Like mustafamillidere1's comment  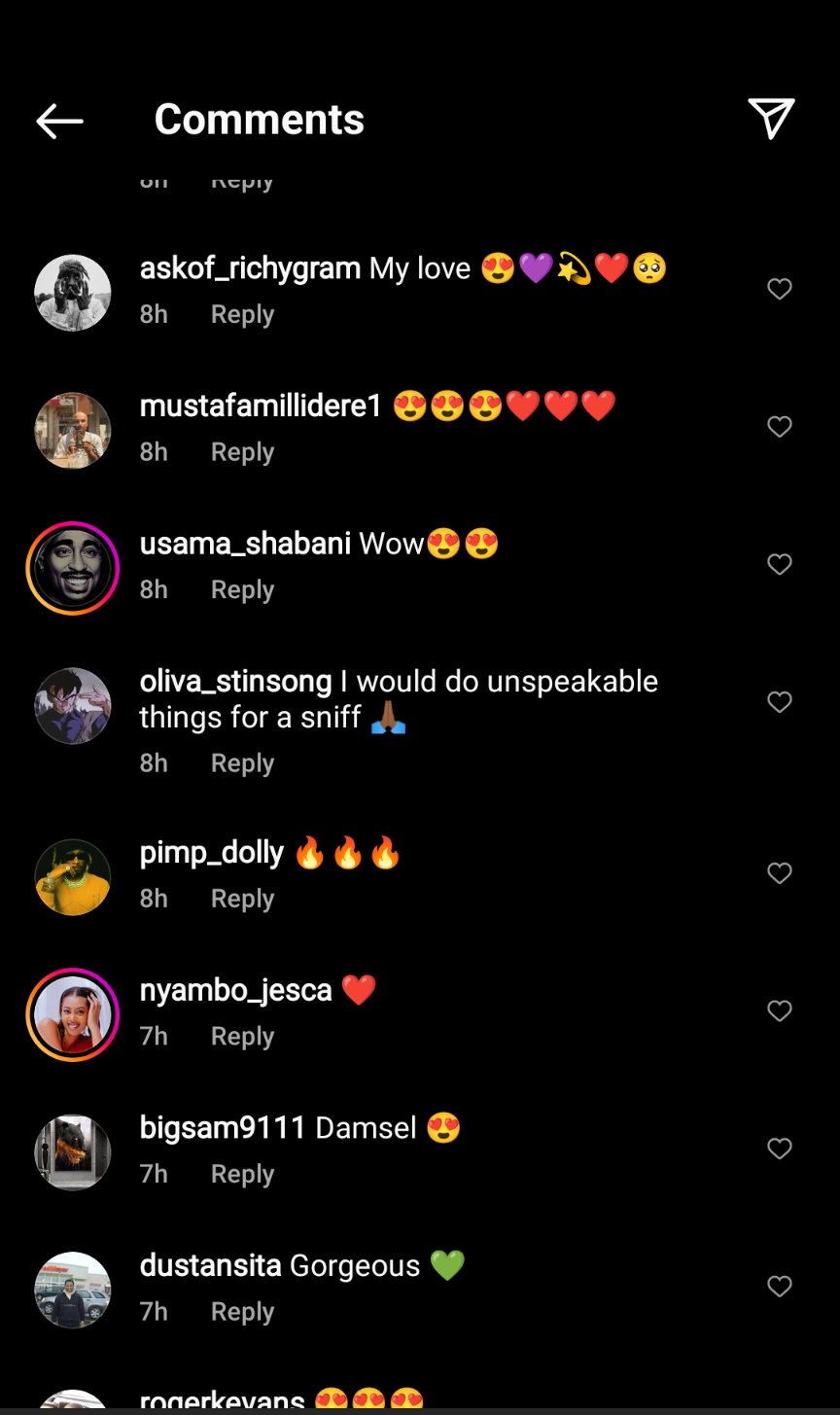pyautogui.click(x=780, y=427)
